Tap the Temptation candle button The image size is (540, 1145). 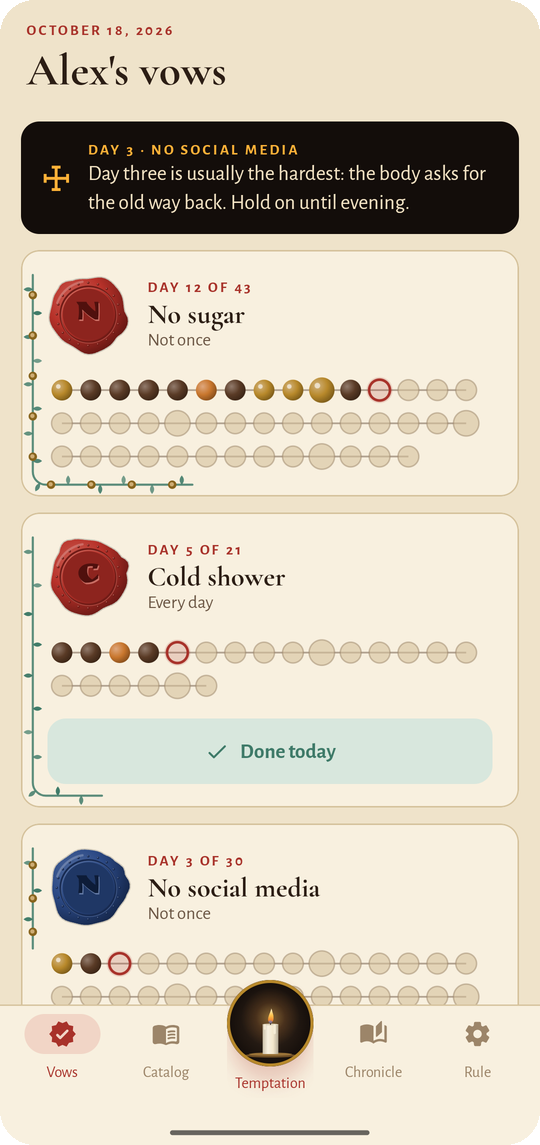[x=270, y=1024]
